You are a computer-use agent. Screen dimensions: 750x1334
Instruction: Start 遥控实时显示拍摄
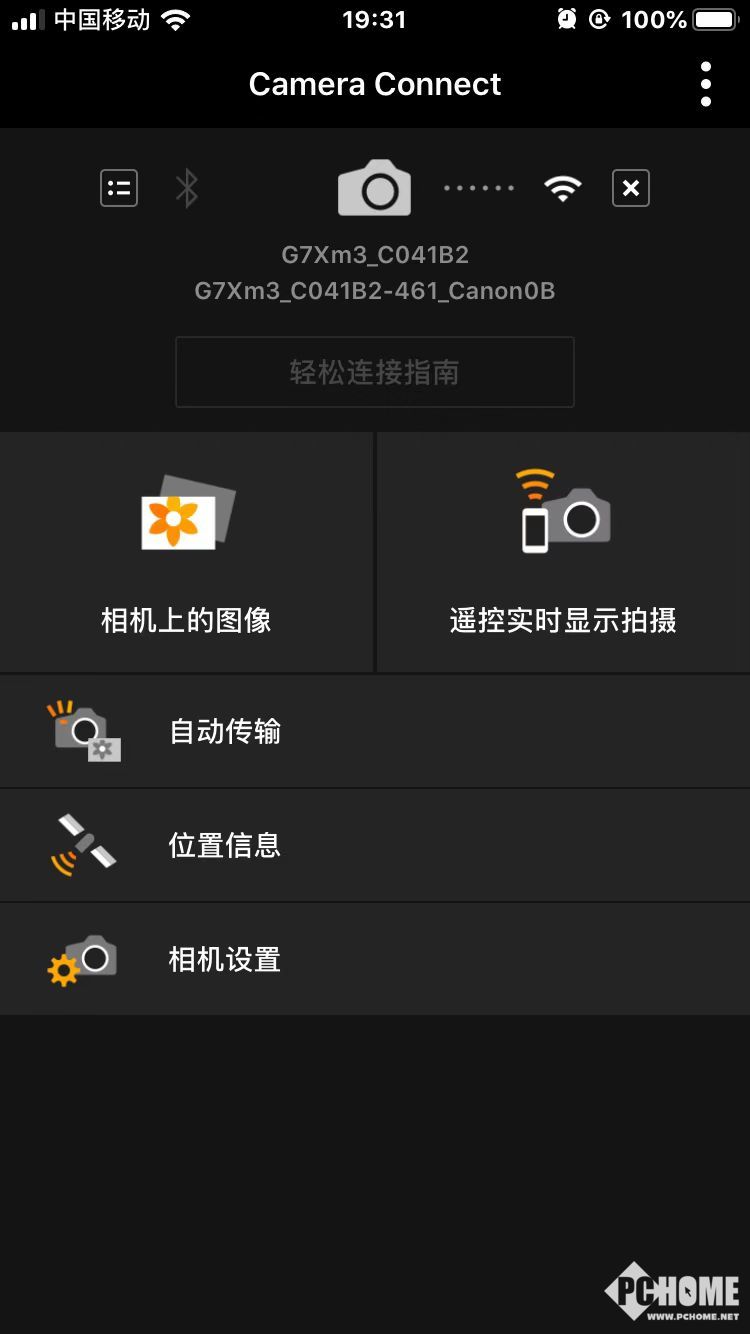click(563, 552)
